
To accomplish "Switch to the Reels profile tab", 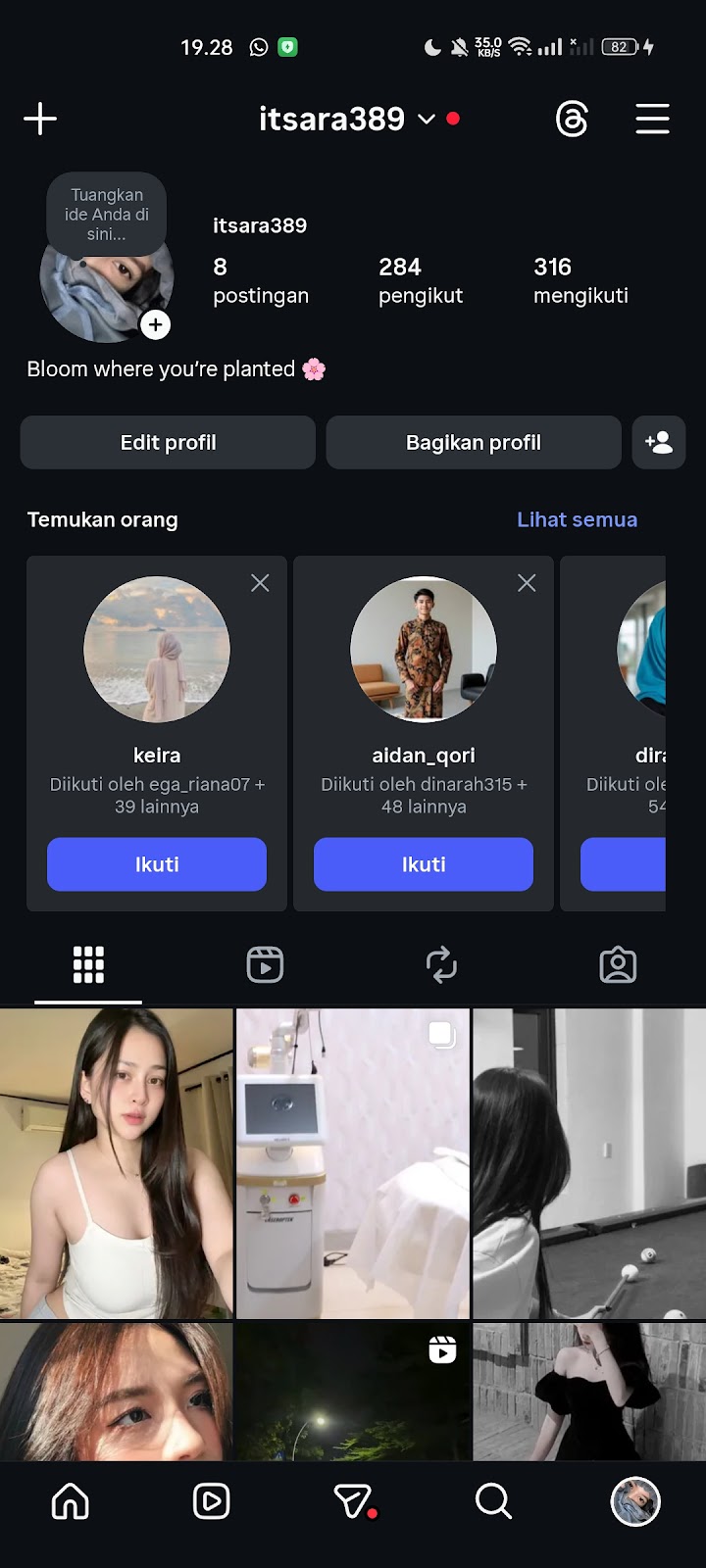I will pos(265,965).
